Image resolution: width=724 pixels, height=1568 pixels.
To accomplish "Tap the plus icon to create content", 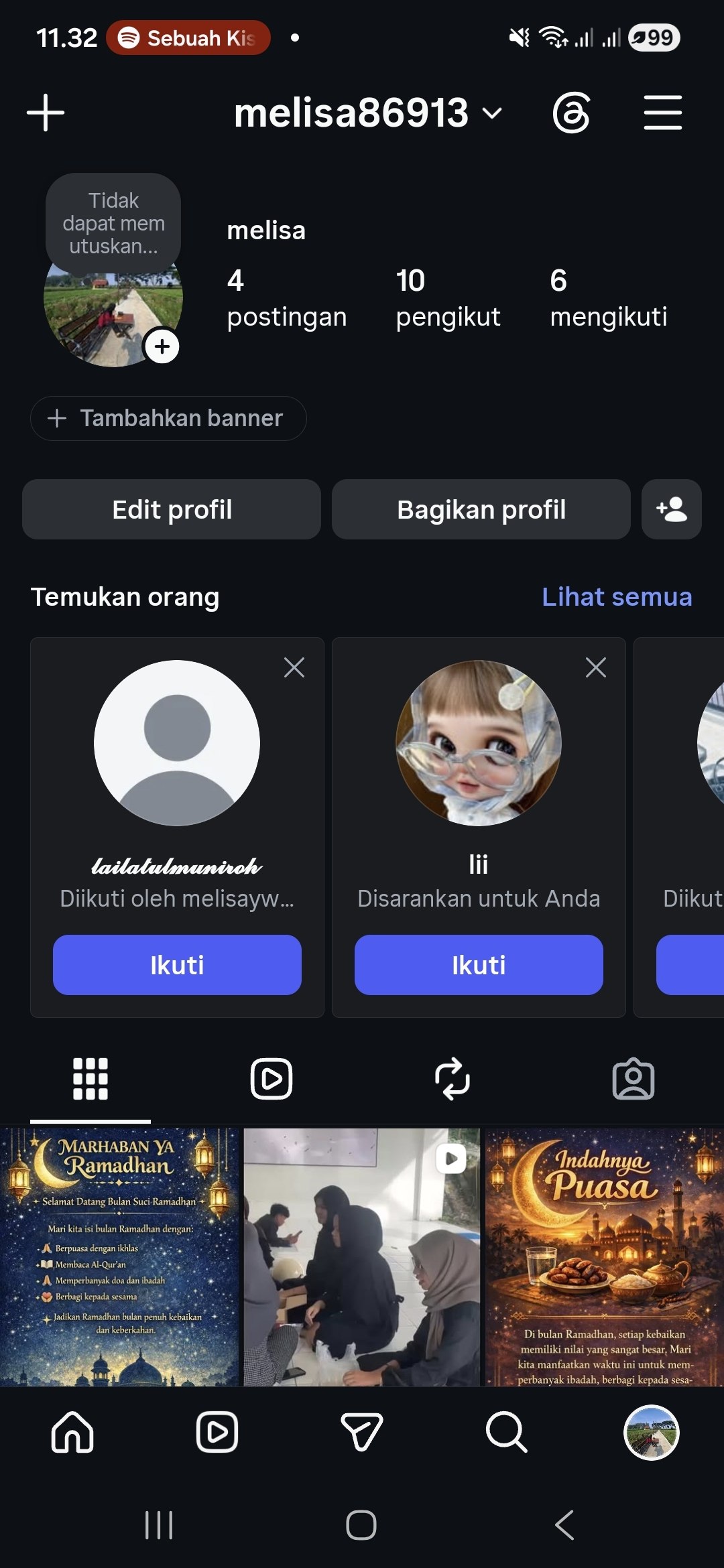I will click(46, 113).
